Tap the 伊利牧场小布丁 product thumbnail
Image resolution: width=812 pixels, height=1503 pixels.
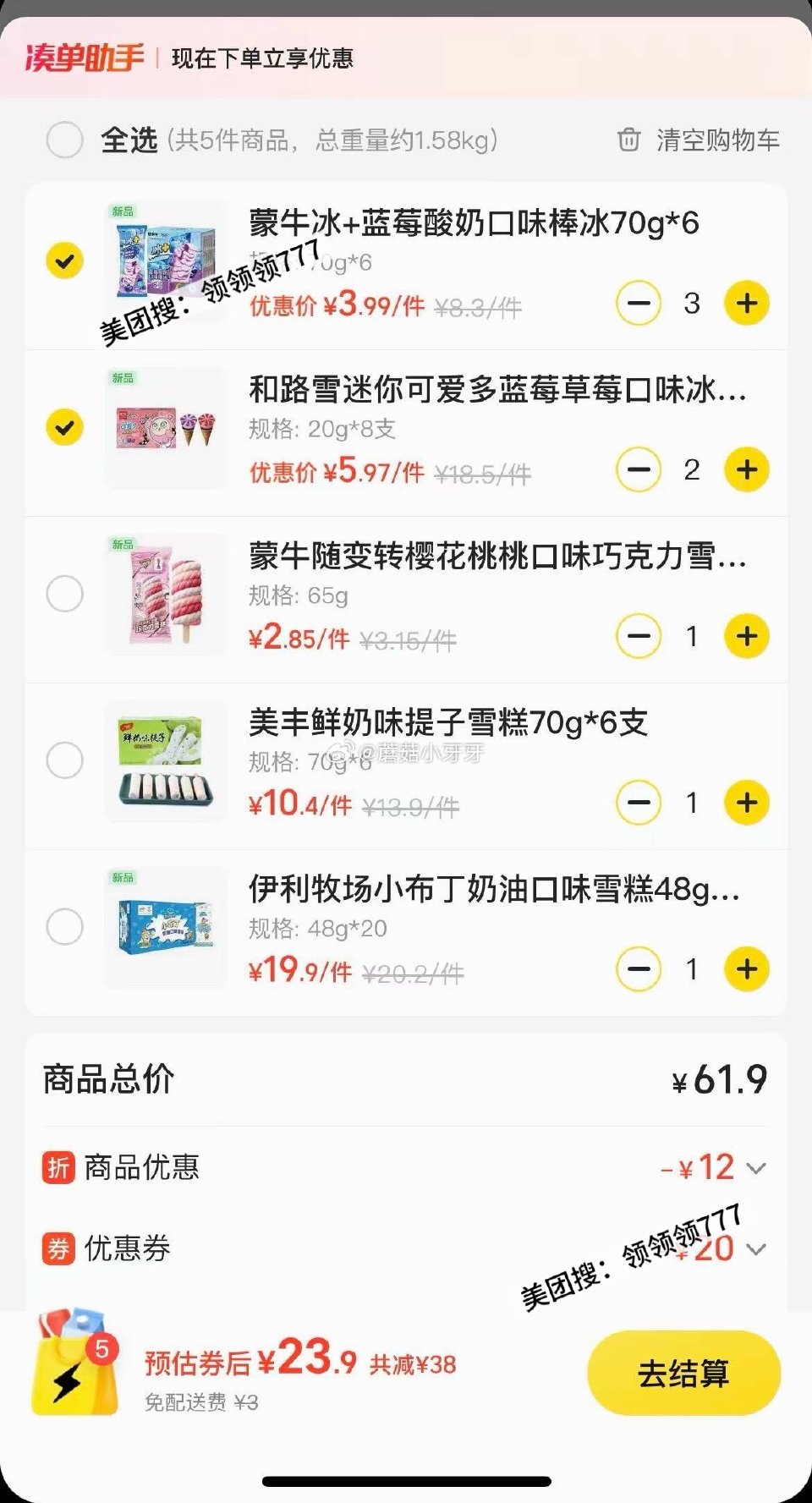165,928
